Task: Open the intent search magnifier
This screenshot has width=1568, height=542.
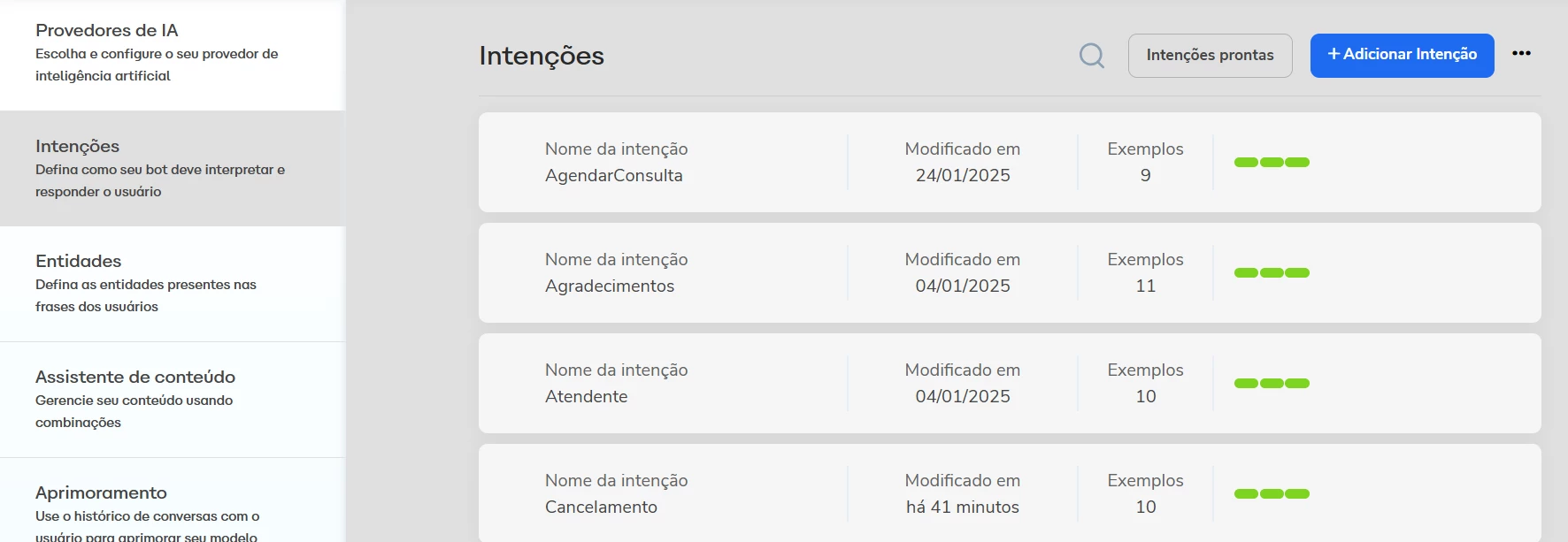Action: (x=1092, y=56)
